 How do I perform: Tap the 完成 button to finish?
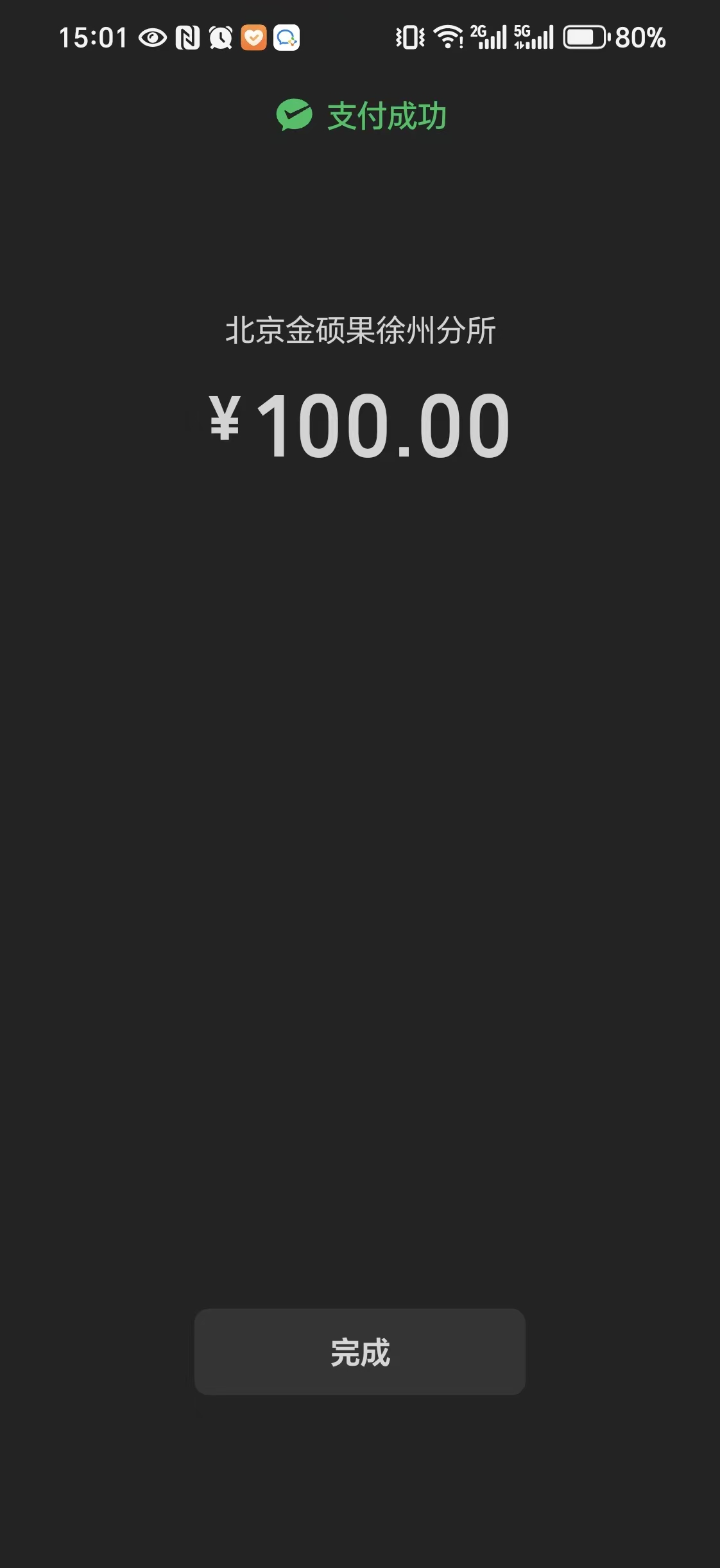point(360,1352)
